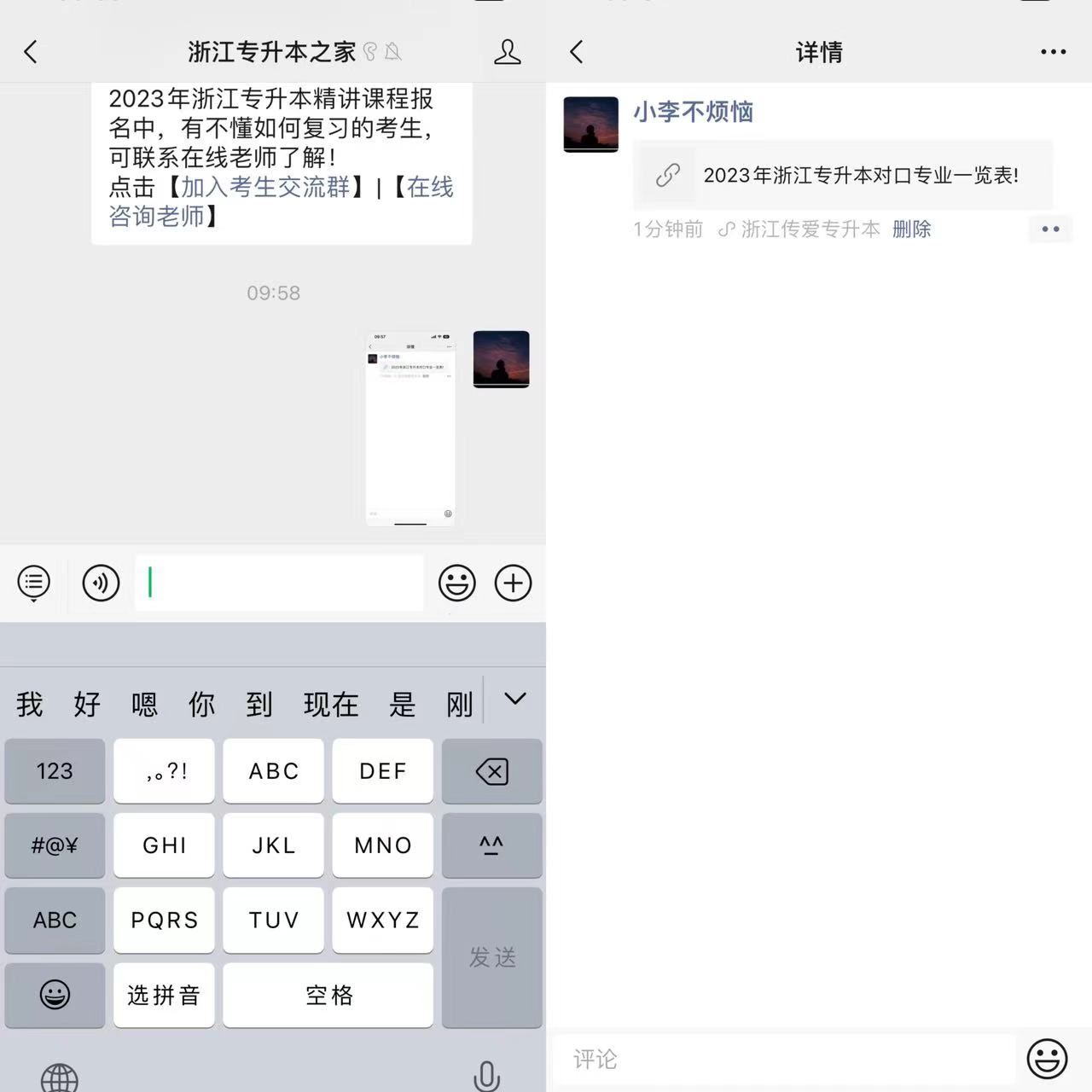This screenshot has height=1092, width=1092.
Task: Open the sent screenshot image in the chat
Action: [x=410, y=428]
